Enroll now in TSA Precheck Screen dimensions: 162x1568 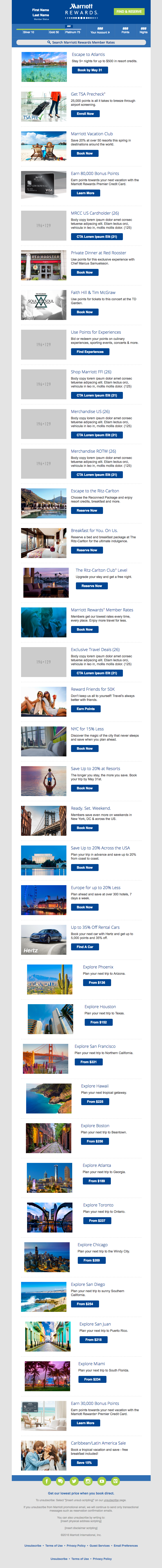pos(85,114)
